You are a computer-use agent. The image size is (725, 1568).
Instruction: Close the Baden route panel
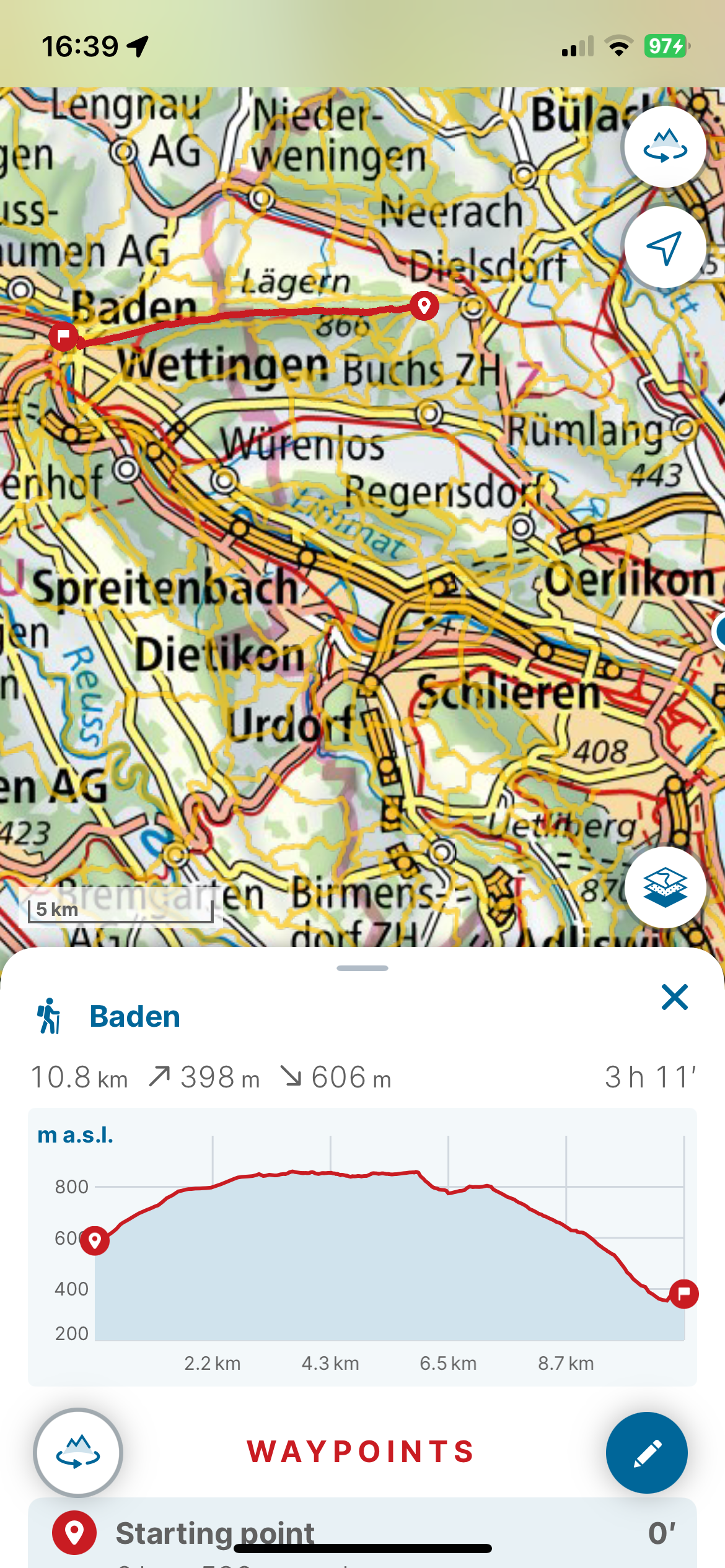pos(674,998)
